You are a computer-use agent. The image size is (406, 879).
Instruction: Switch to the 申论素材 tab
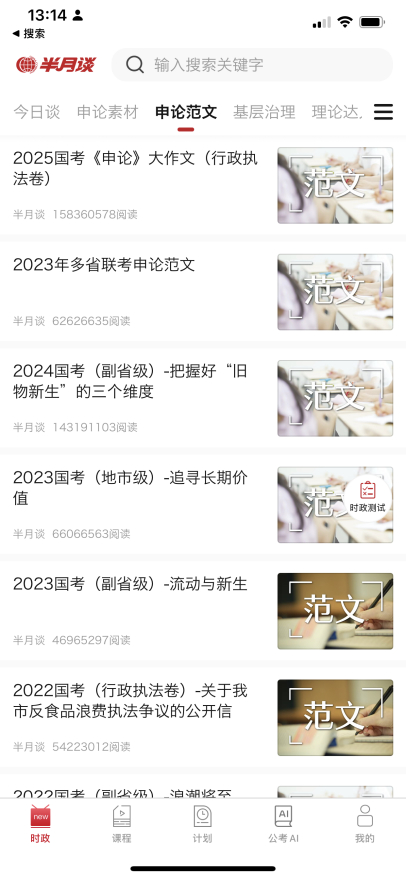point(108,112)
